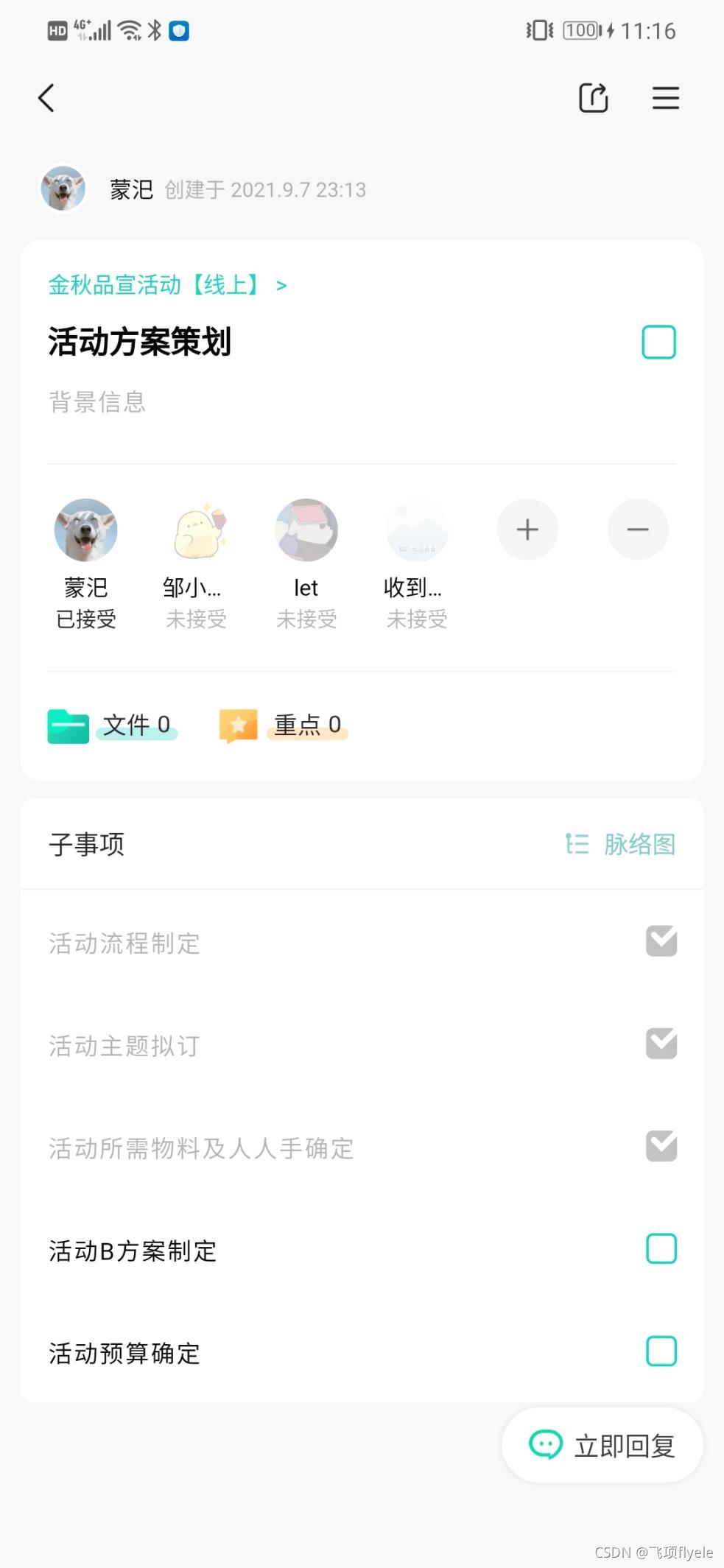Open the hamburger menu

pos(665,98)
